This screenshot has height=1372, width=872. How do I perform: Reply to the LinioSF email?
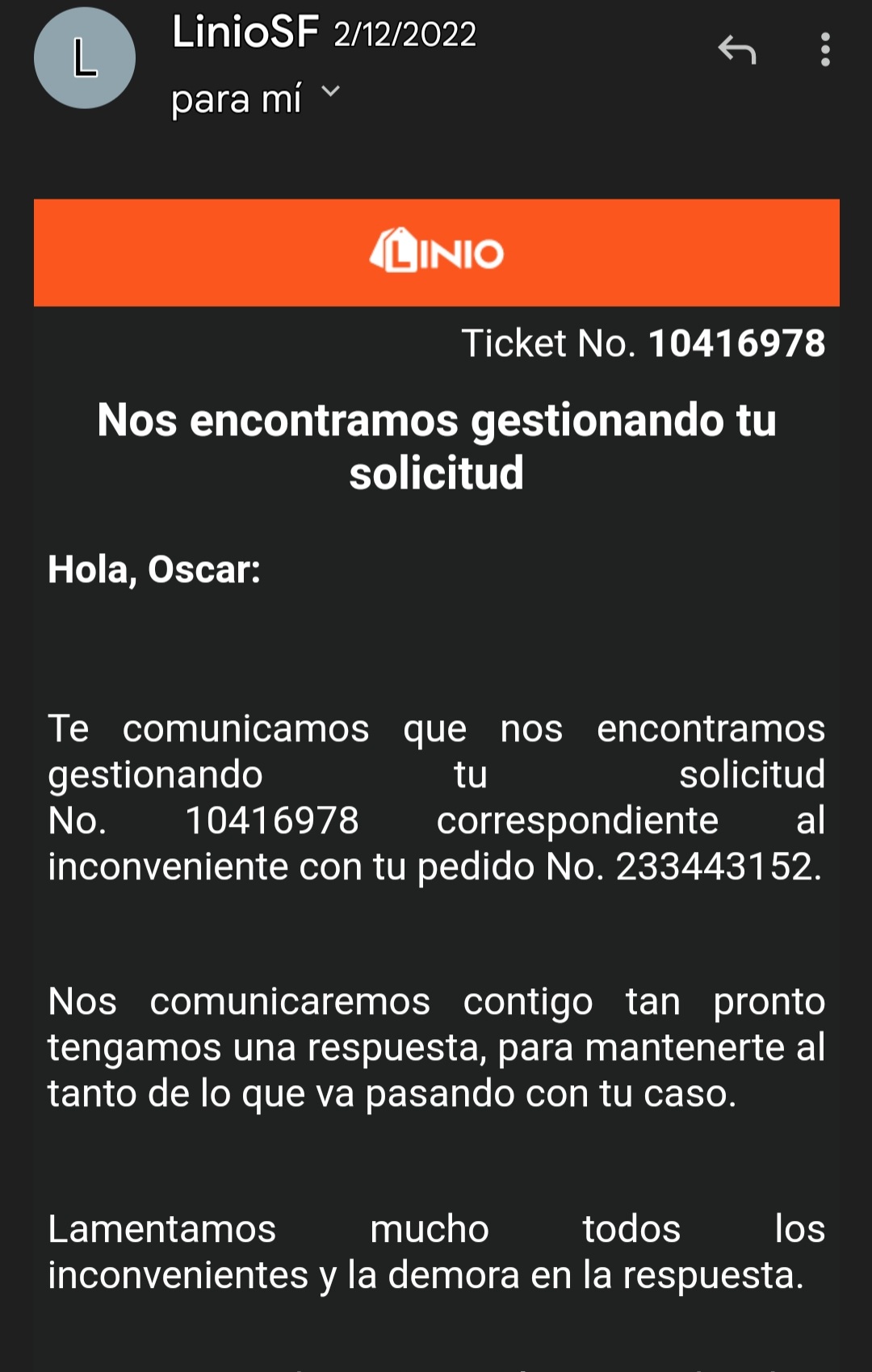(x=736, y=50)
